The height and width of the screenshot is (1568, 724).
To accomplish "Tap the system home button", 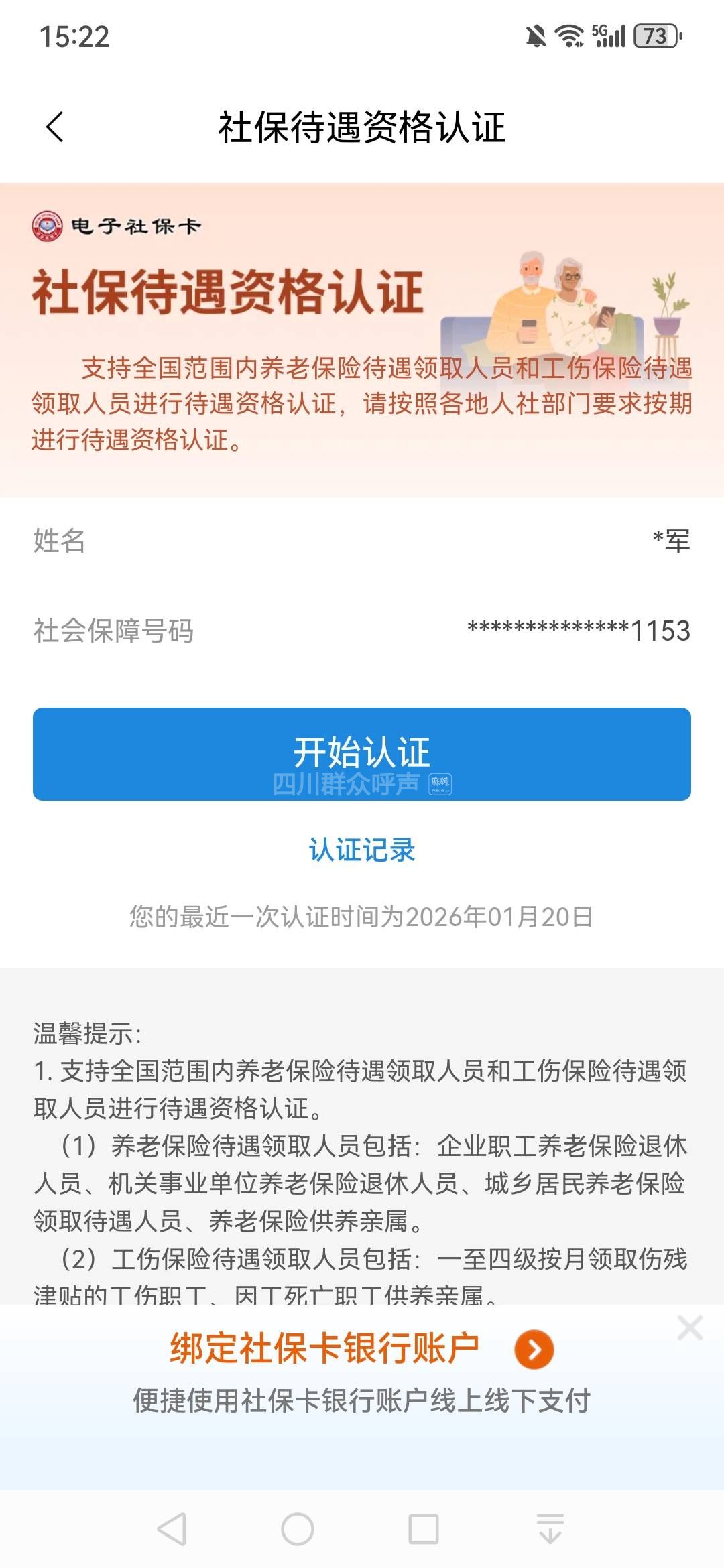I will coord(298,1529).
